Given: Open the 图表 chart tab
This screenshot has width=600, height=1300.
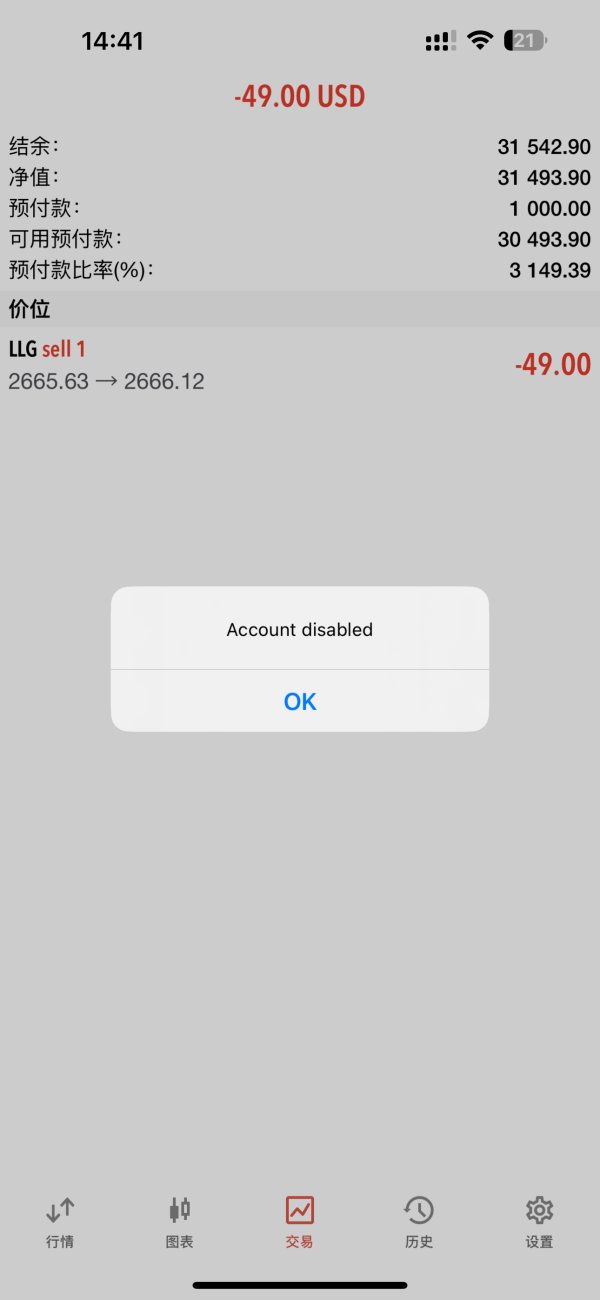Looking at the screenshot, I should (180, 1222).
